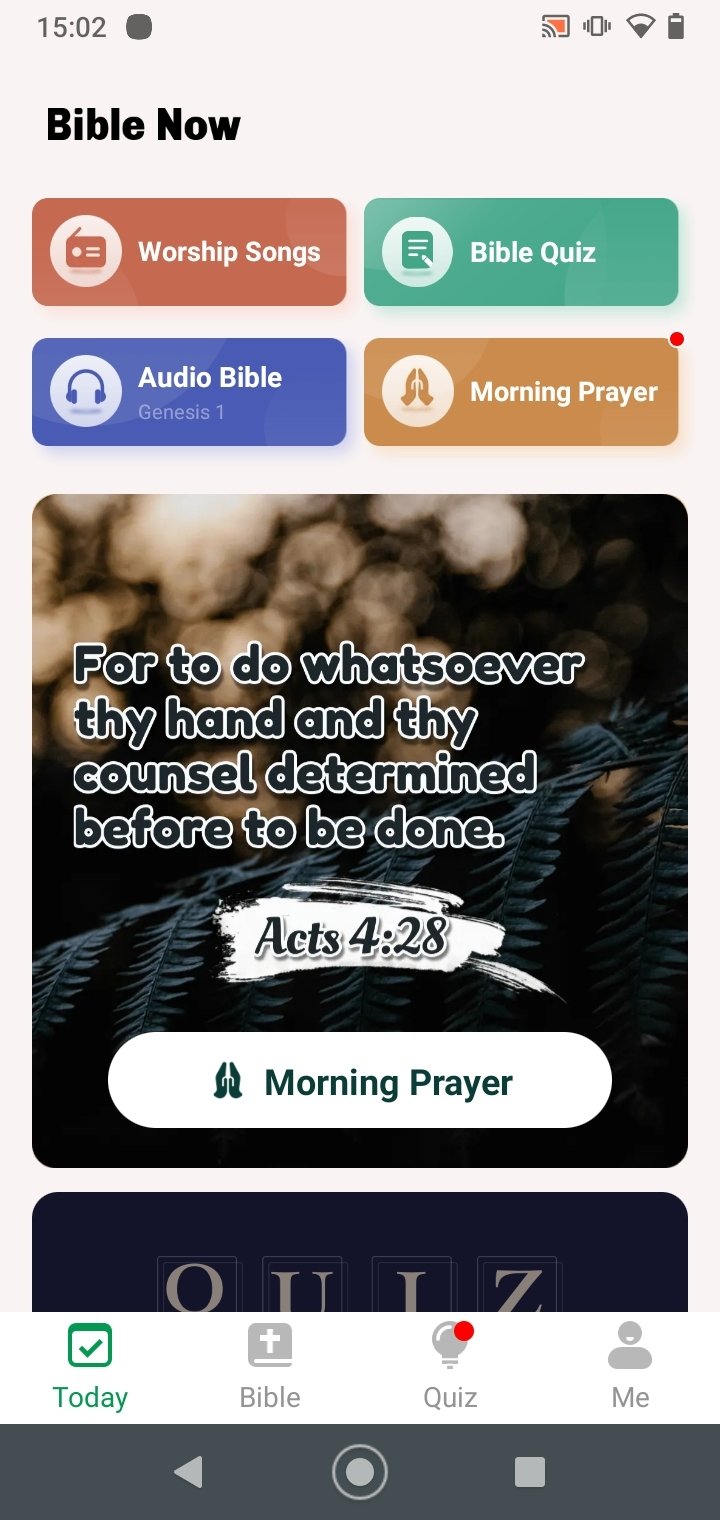Screen dimensions: 720x1520
Task: Tap the system back button
Action: [x=188, y=1472]
